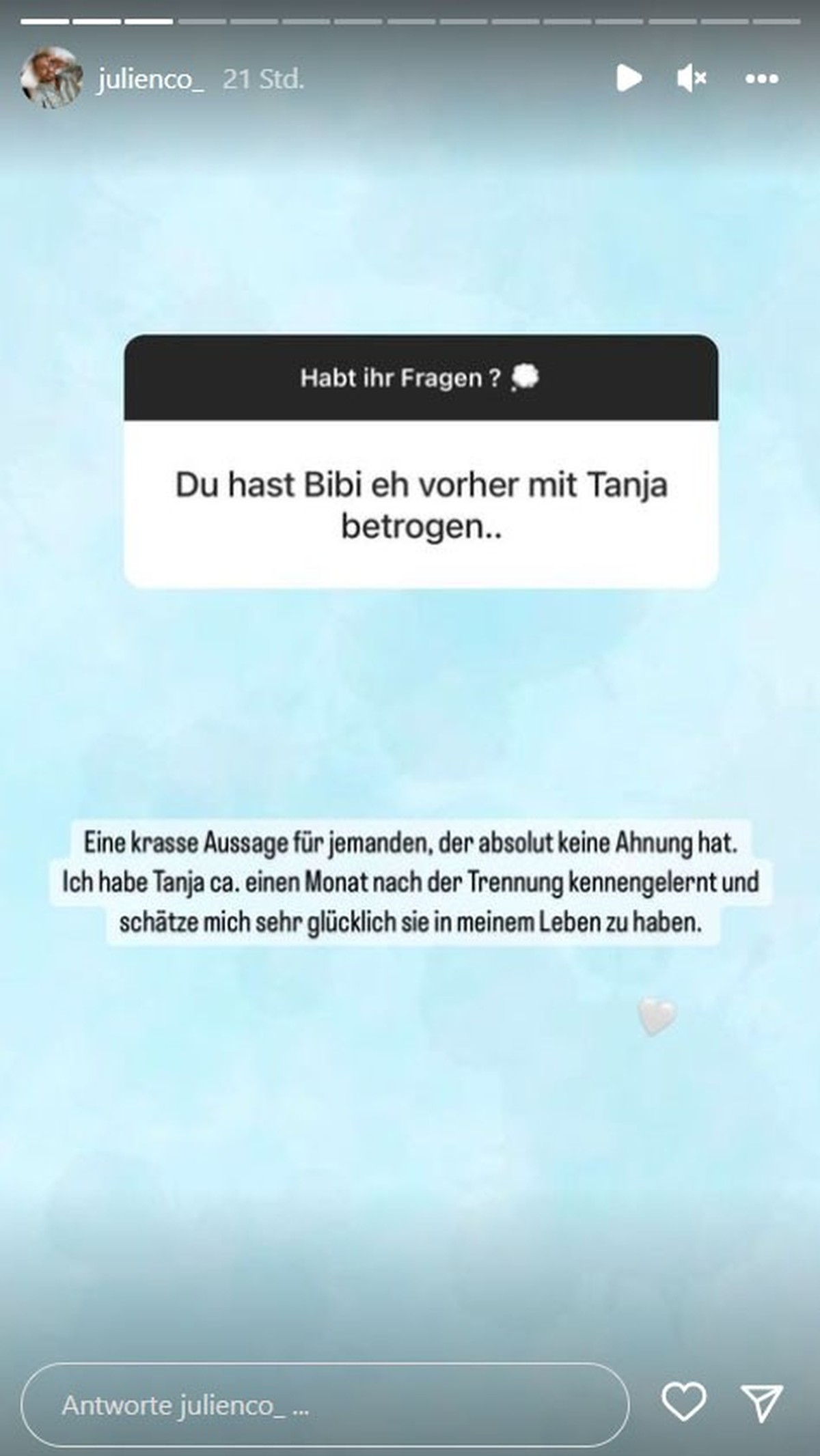This screenshot has width=820, height=1456.
Task: Open the three-dot story options menu
Action: pos(761,79)
